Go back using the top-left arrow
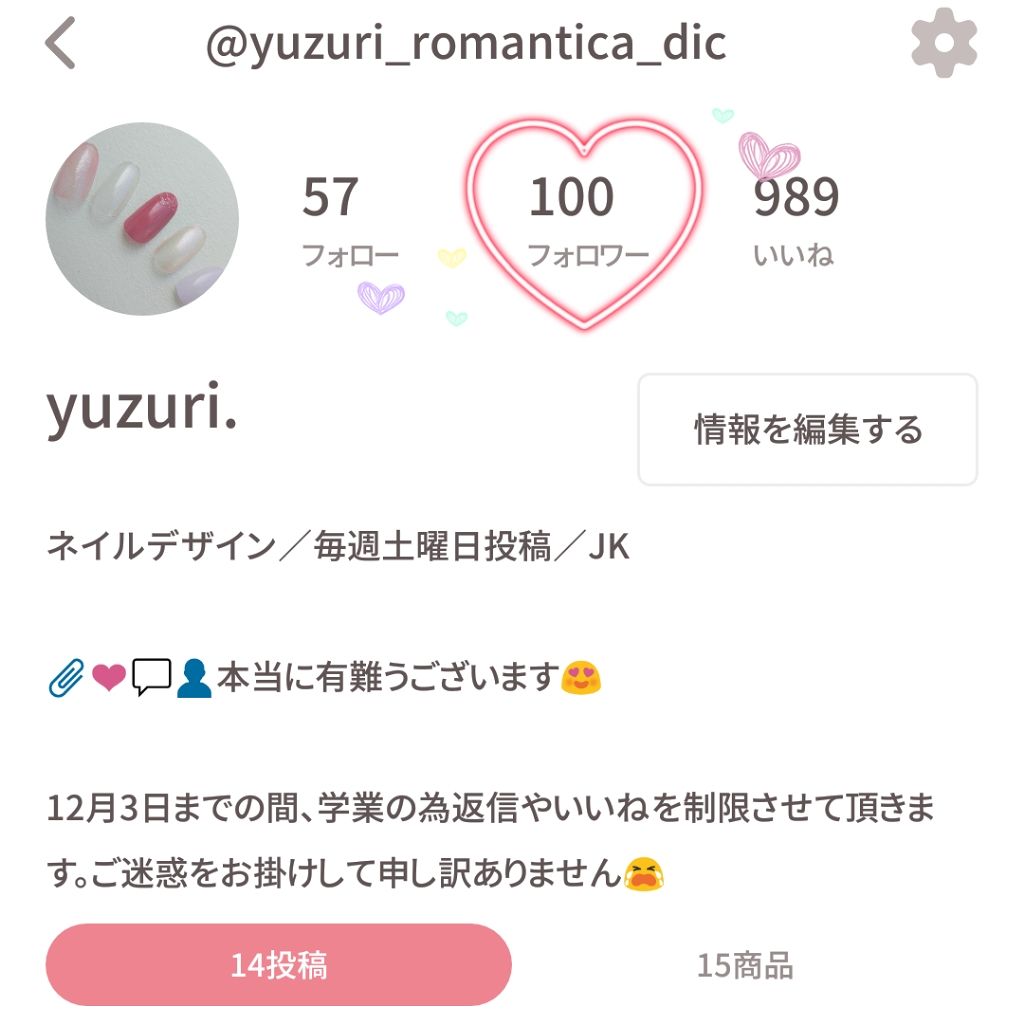The width and height of the screenshot is (1024, 1024). pyautogui.click(x=61, y=45)
